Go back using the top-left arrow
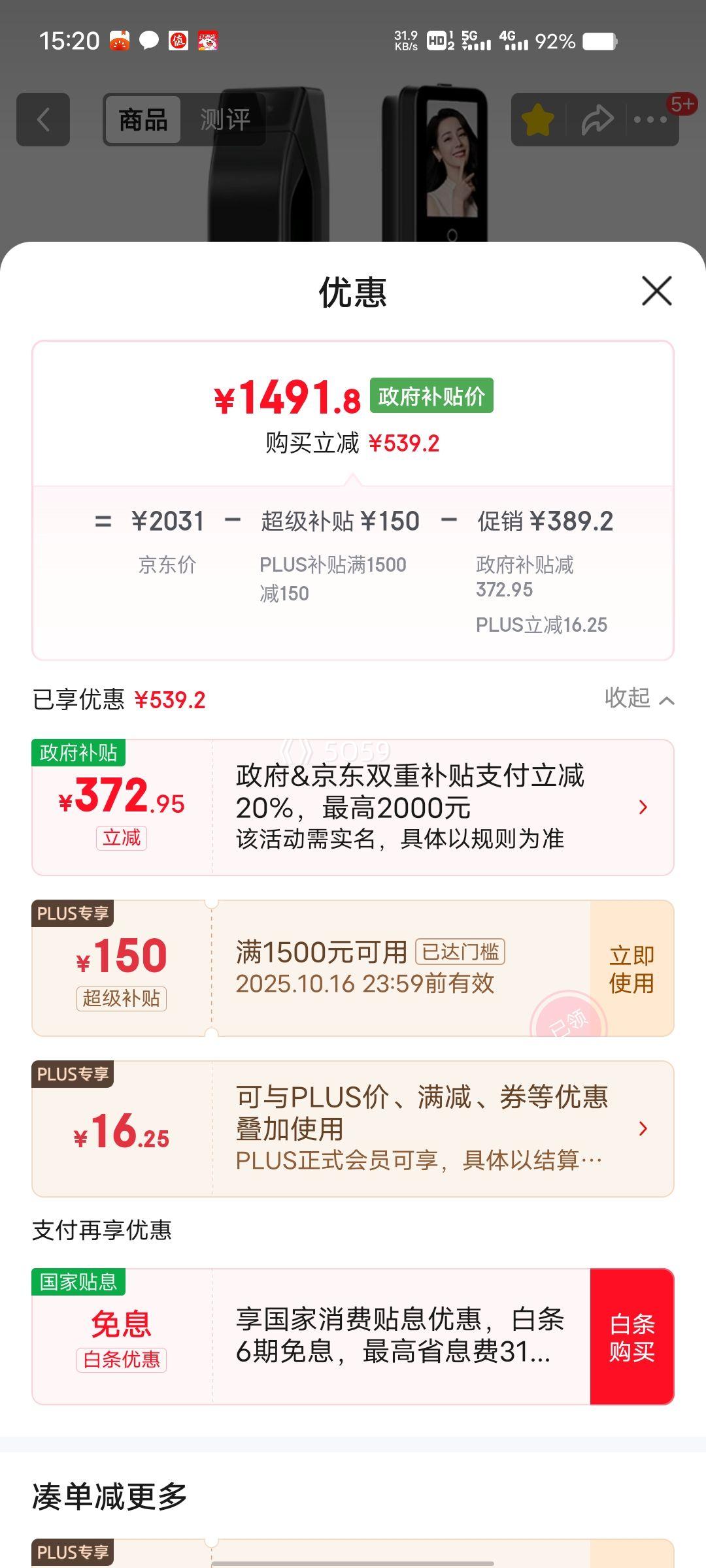The image size is (706, 1568). click(x=43, y=120)
